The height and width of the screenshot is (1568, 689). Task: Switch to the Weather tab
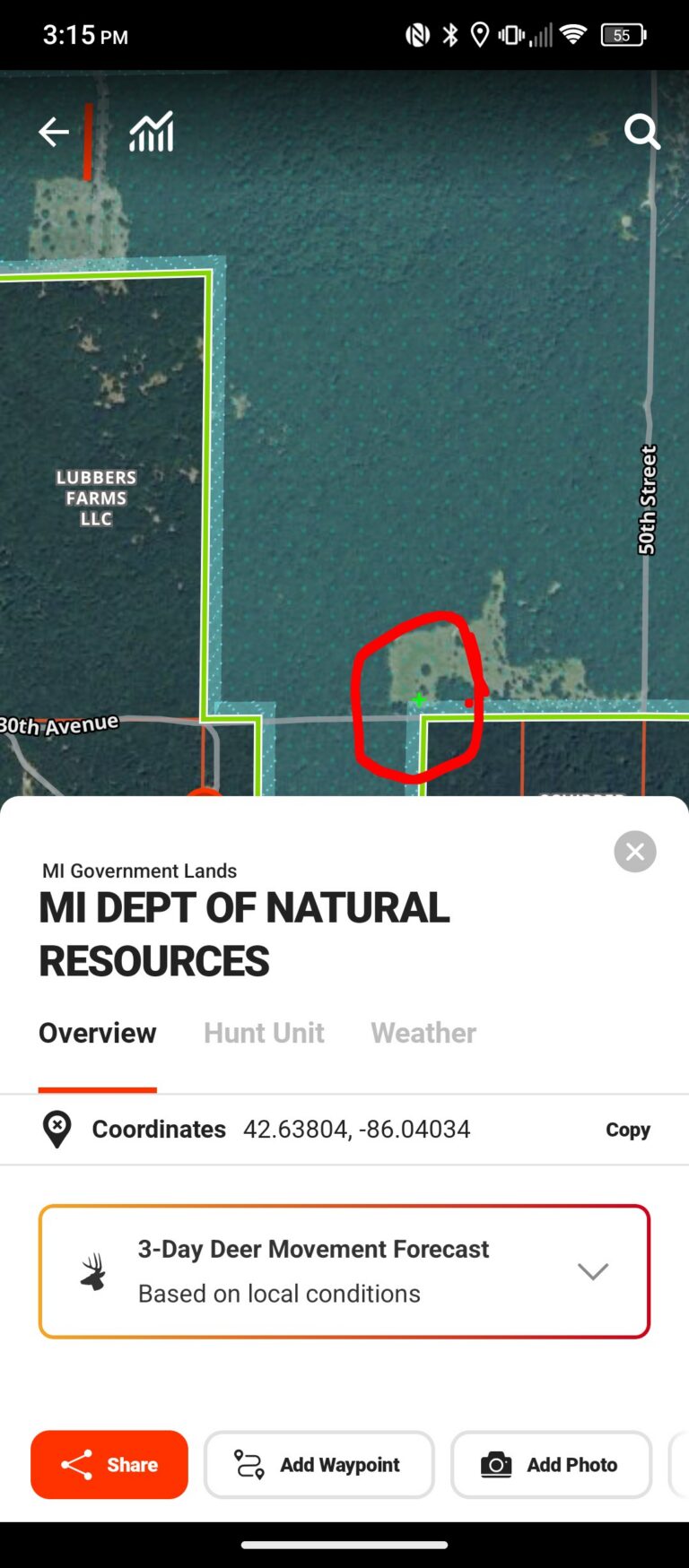423,1033
